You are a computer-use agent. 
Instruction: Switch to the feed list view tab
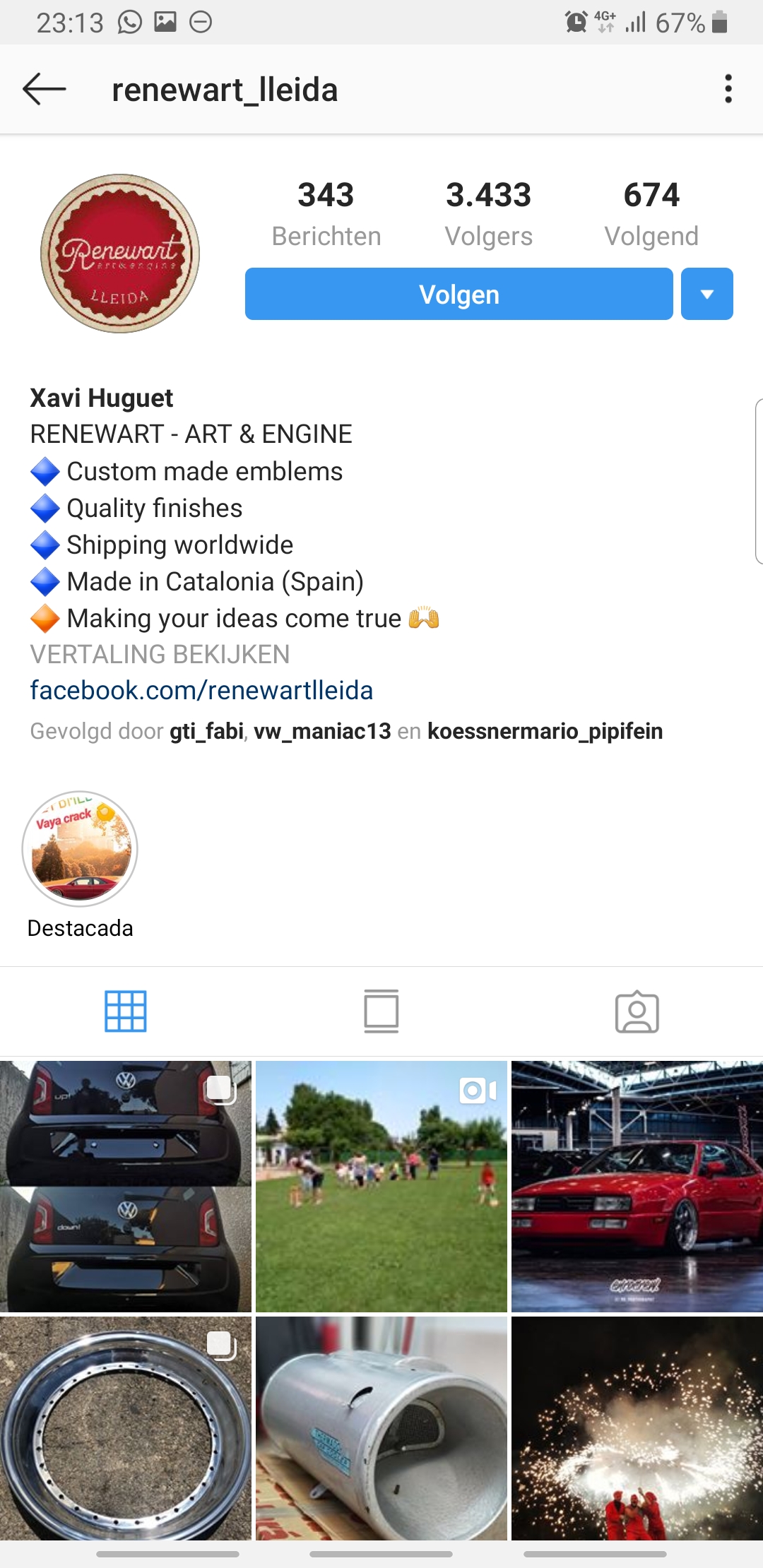tap(381, 1011)
